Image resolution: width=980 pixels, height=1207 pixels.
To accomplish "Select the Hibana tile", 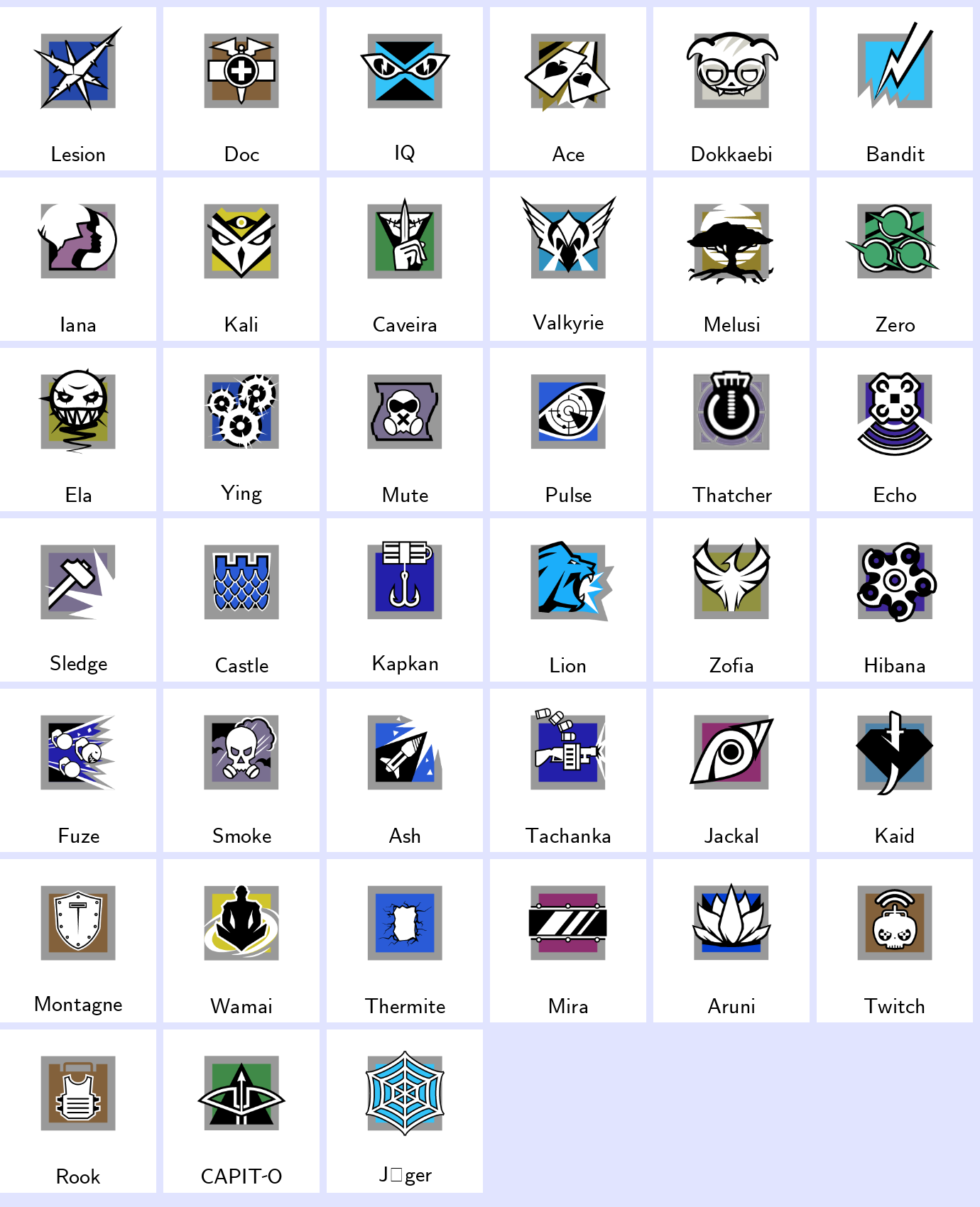I will coord(895,600).
